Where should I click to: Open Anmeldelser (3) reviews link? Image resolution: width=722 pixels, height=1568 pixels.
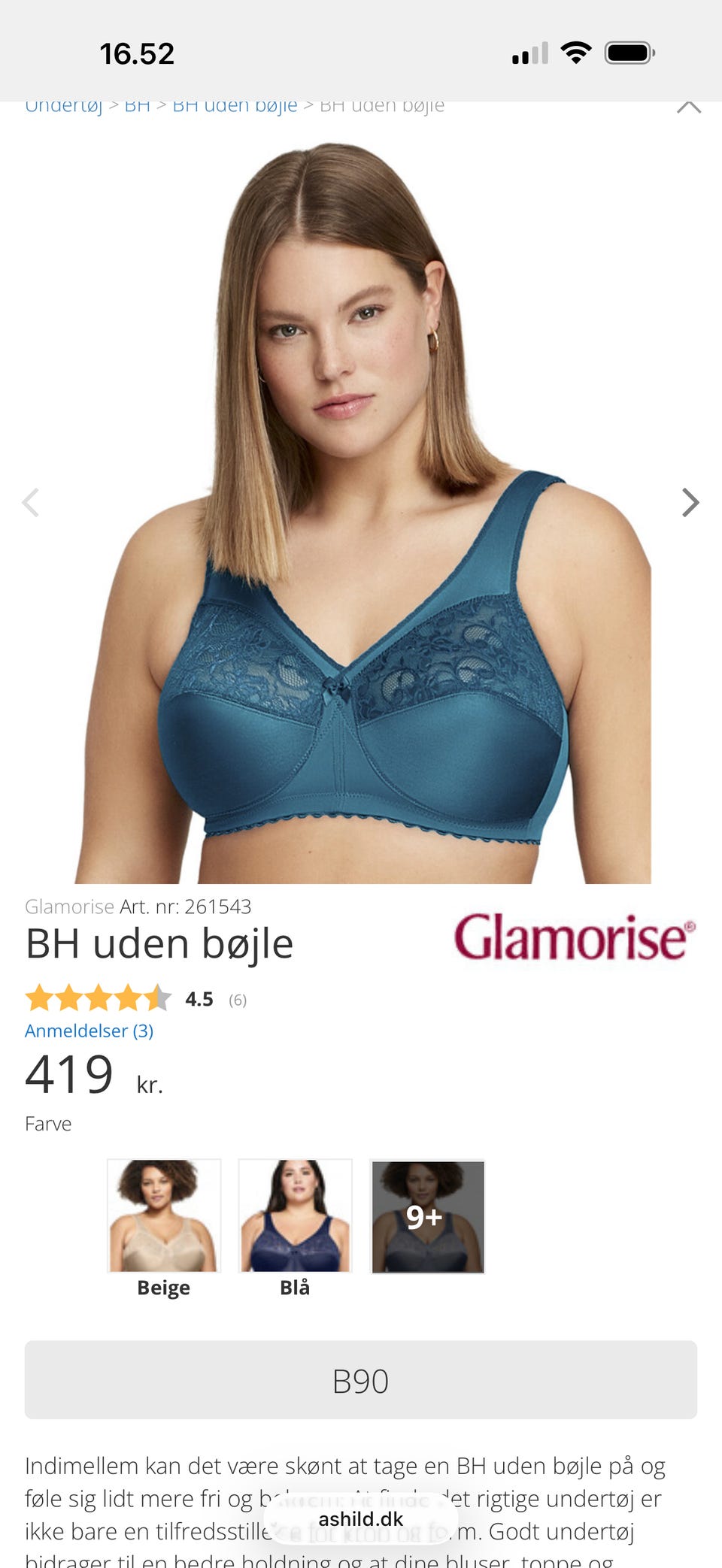point(88,1031)
